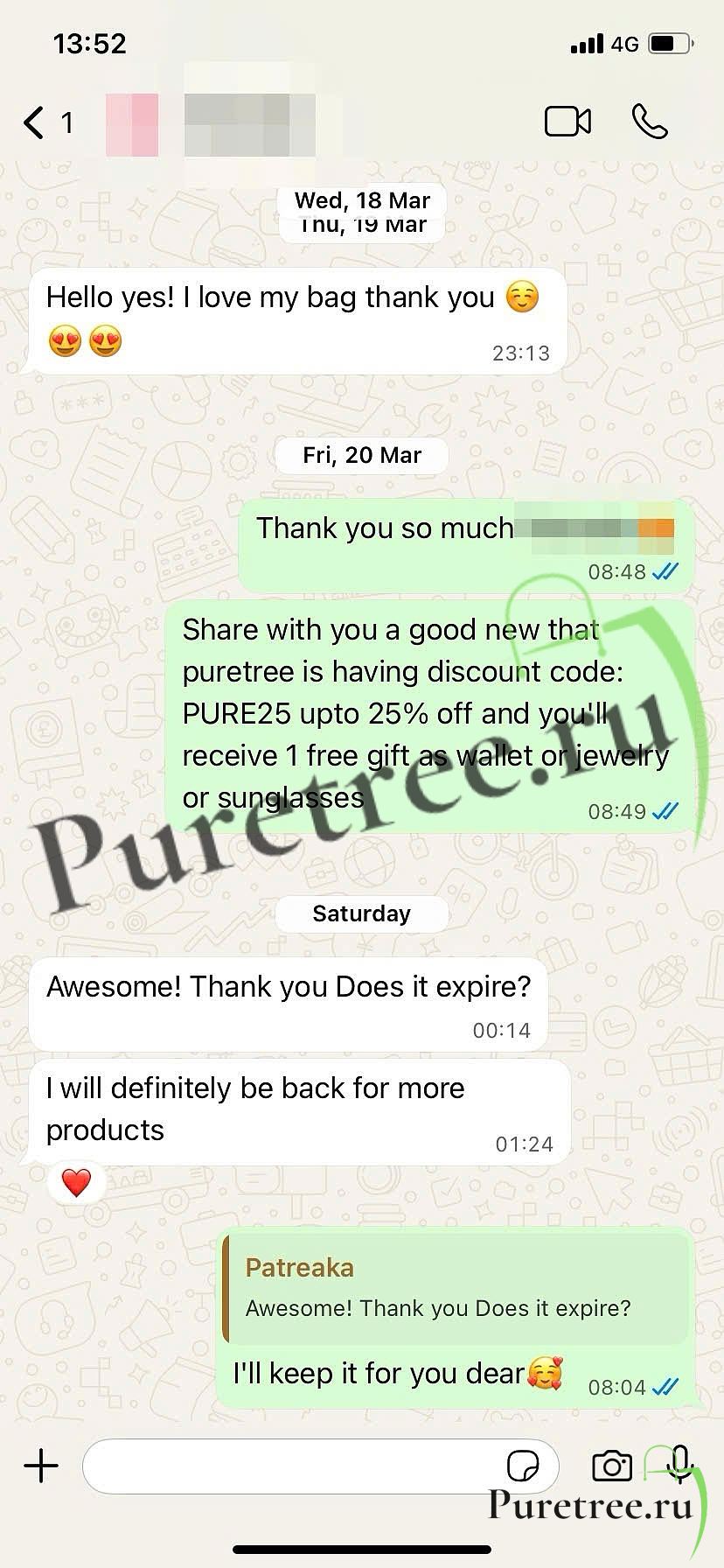724x1568 pixels.
Task: Go back to the chats list
Action: click(35, 122)
